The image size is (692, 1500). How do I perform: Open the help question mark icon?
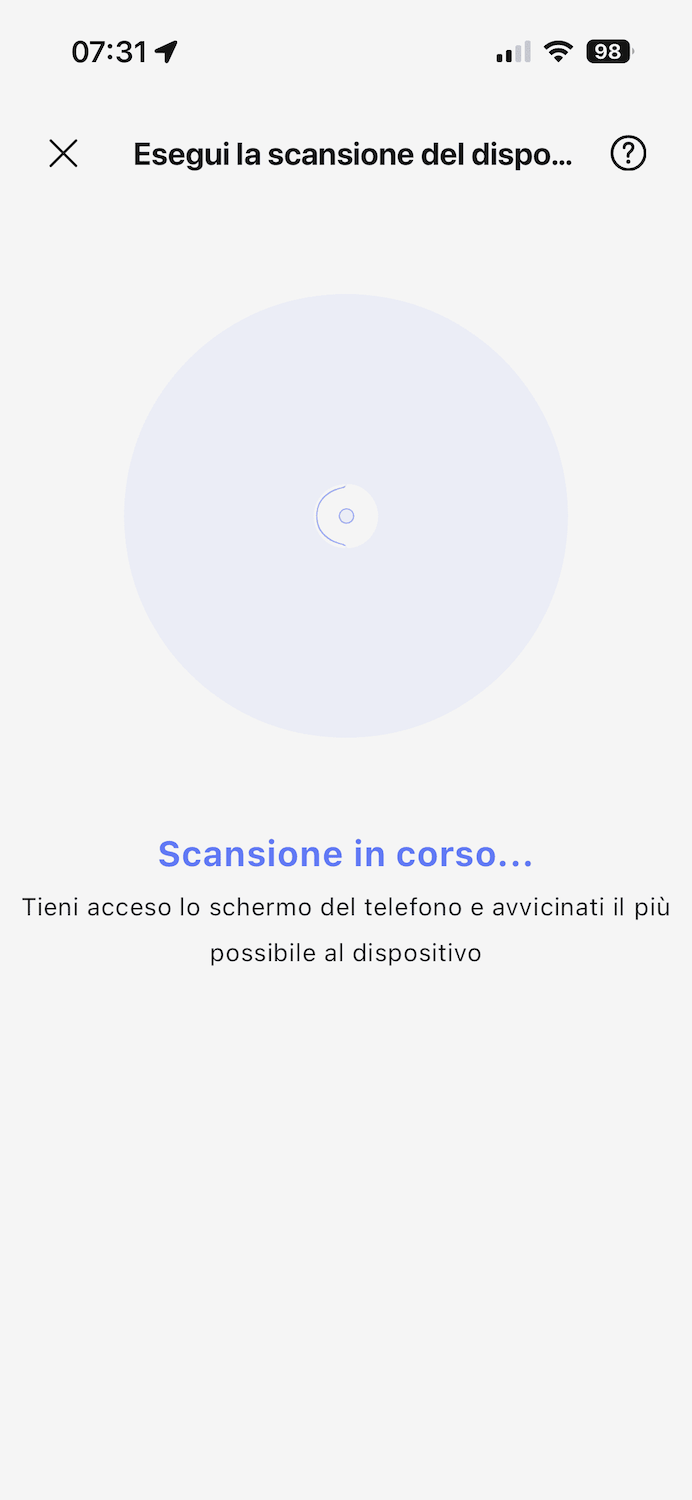628,153
